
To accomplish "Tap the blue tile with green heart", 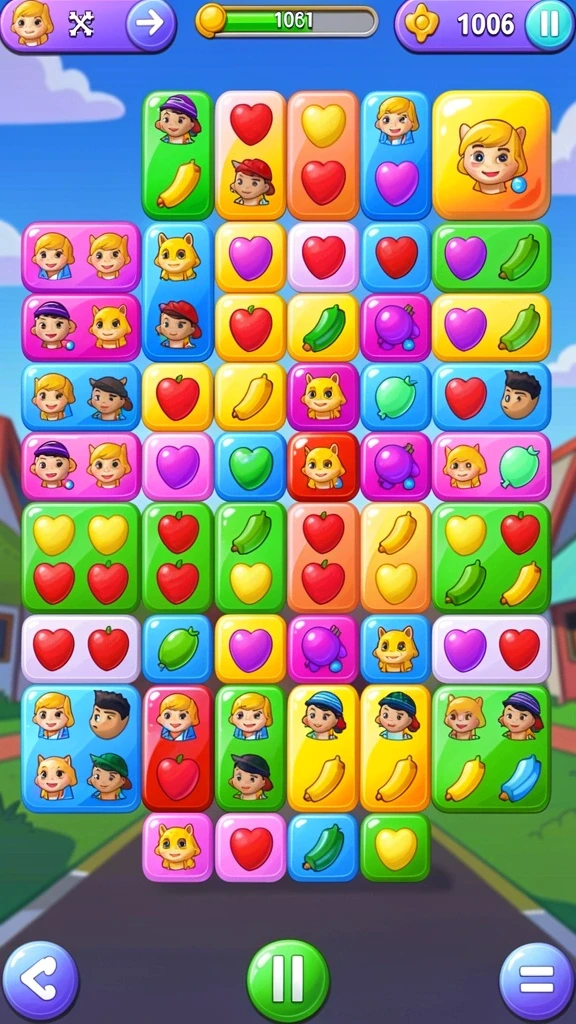I will pos(251,466).
